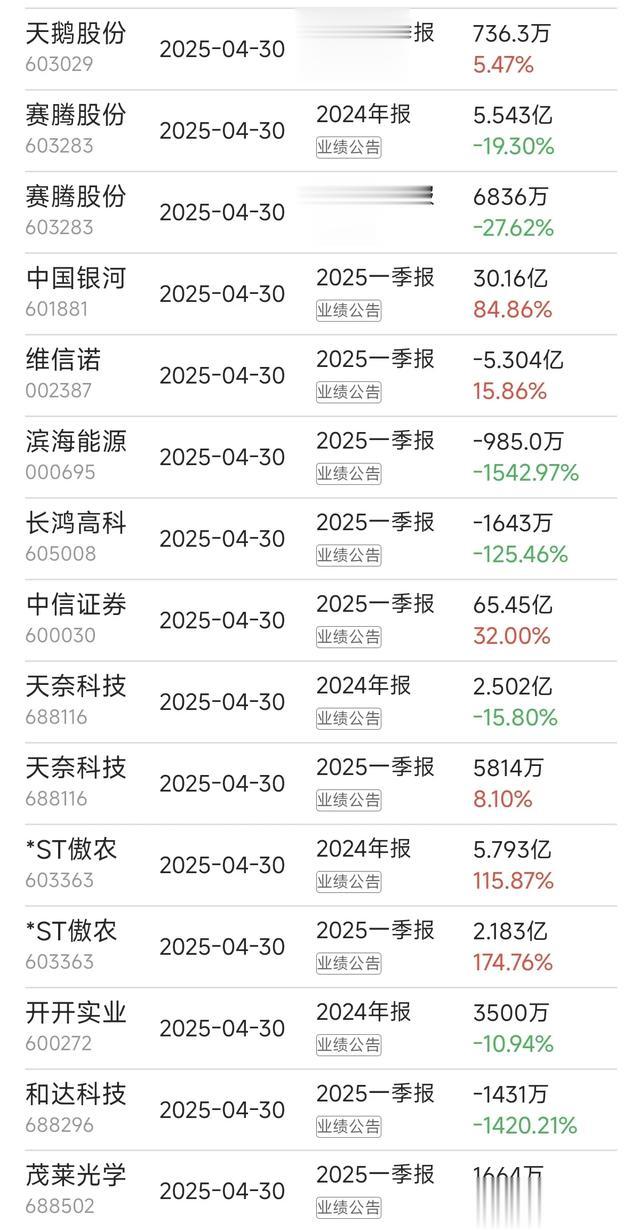Open the 维信诺 002387 row
This screenshot has width=640, height=1230.
point(320,375)
